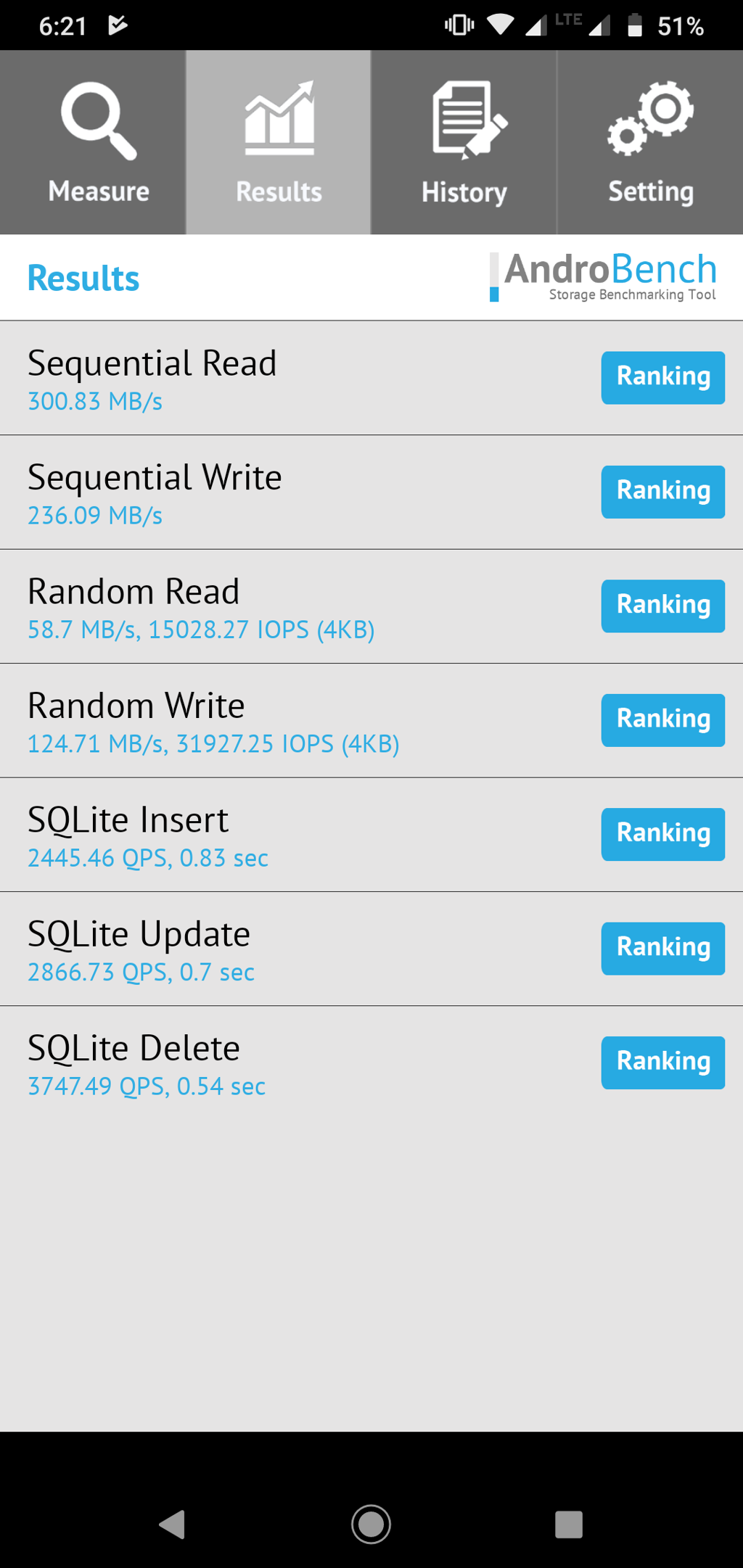Tap Ranking next to SQLite Insert
Image resolution: width=743 pixels, height=1568 pixels.
(662, 834)
